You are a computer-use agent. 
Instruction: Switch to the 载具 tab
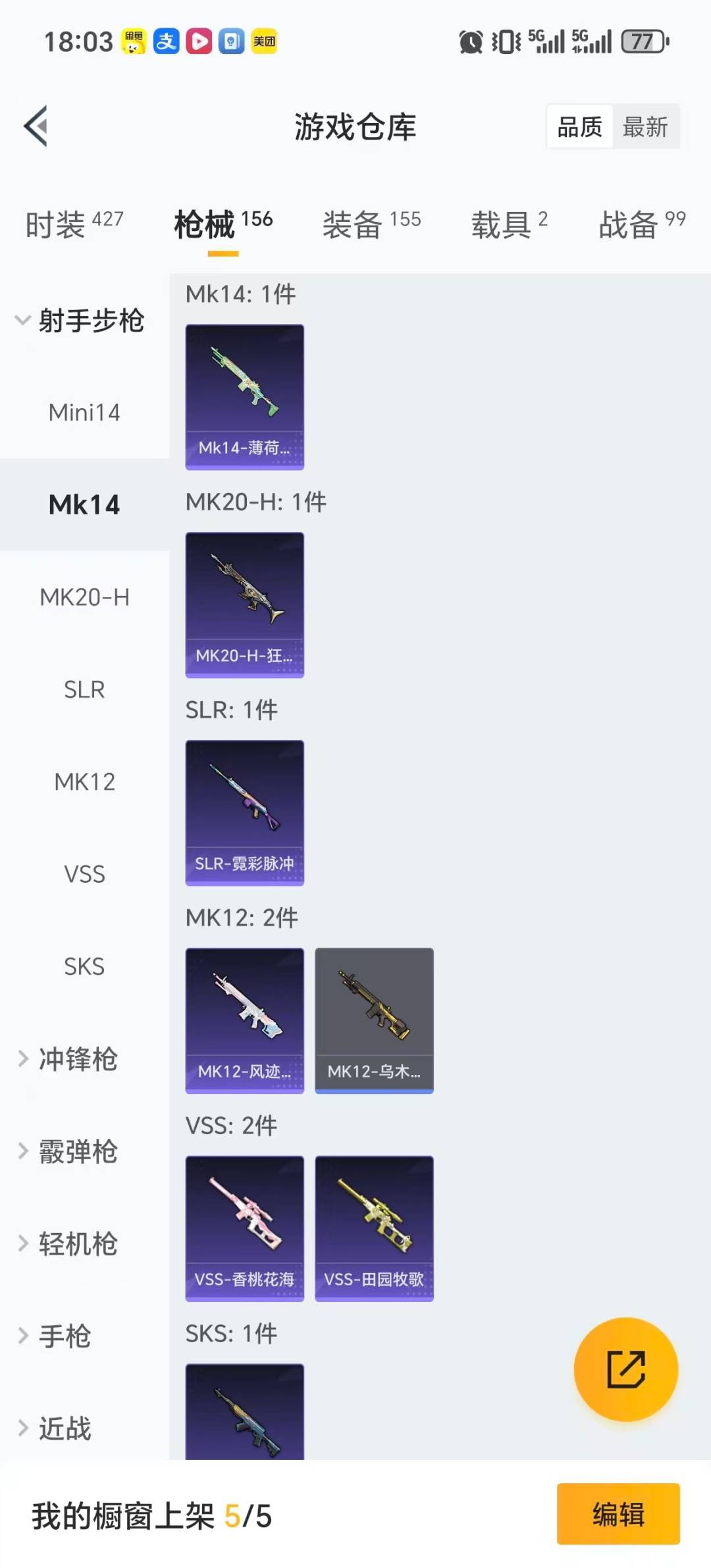(509, 224)
